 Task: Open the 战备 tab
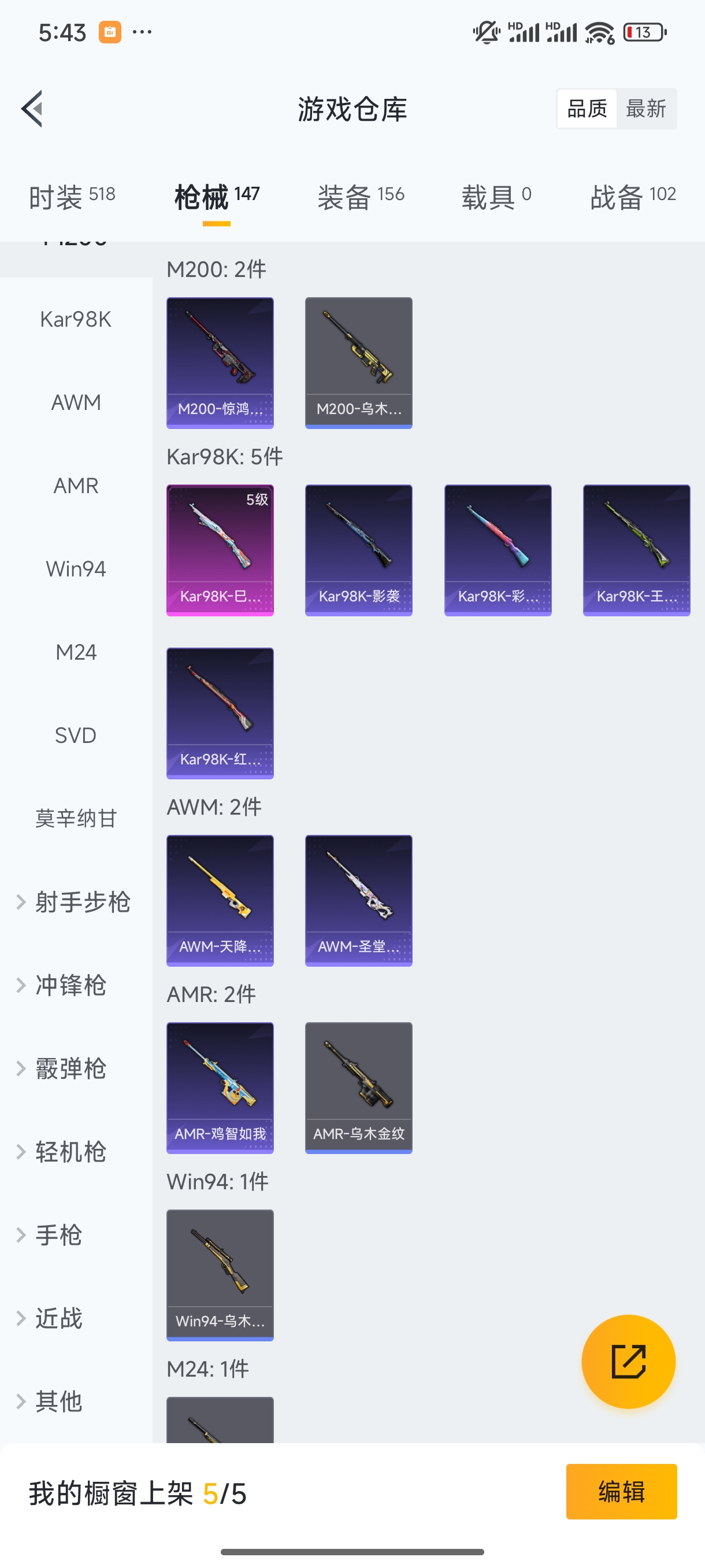point(616,196)
